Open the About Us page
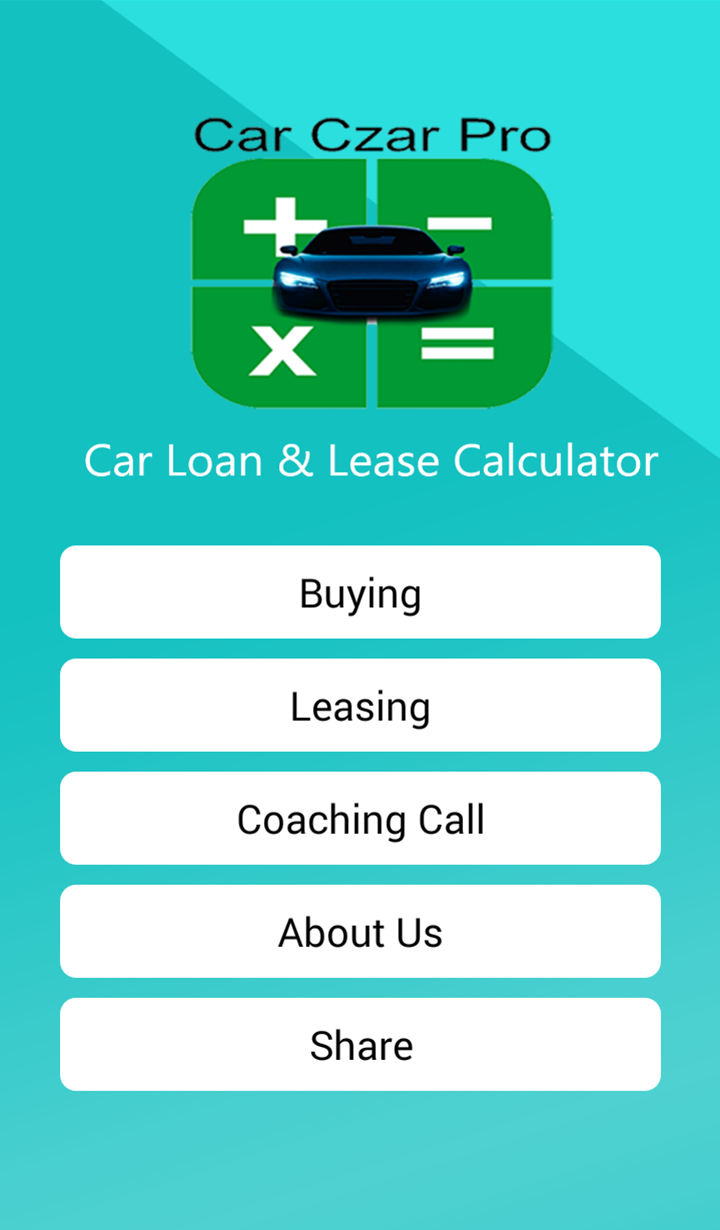This screenshot has height=1230, width=720. coord(360,931)
